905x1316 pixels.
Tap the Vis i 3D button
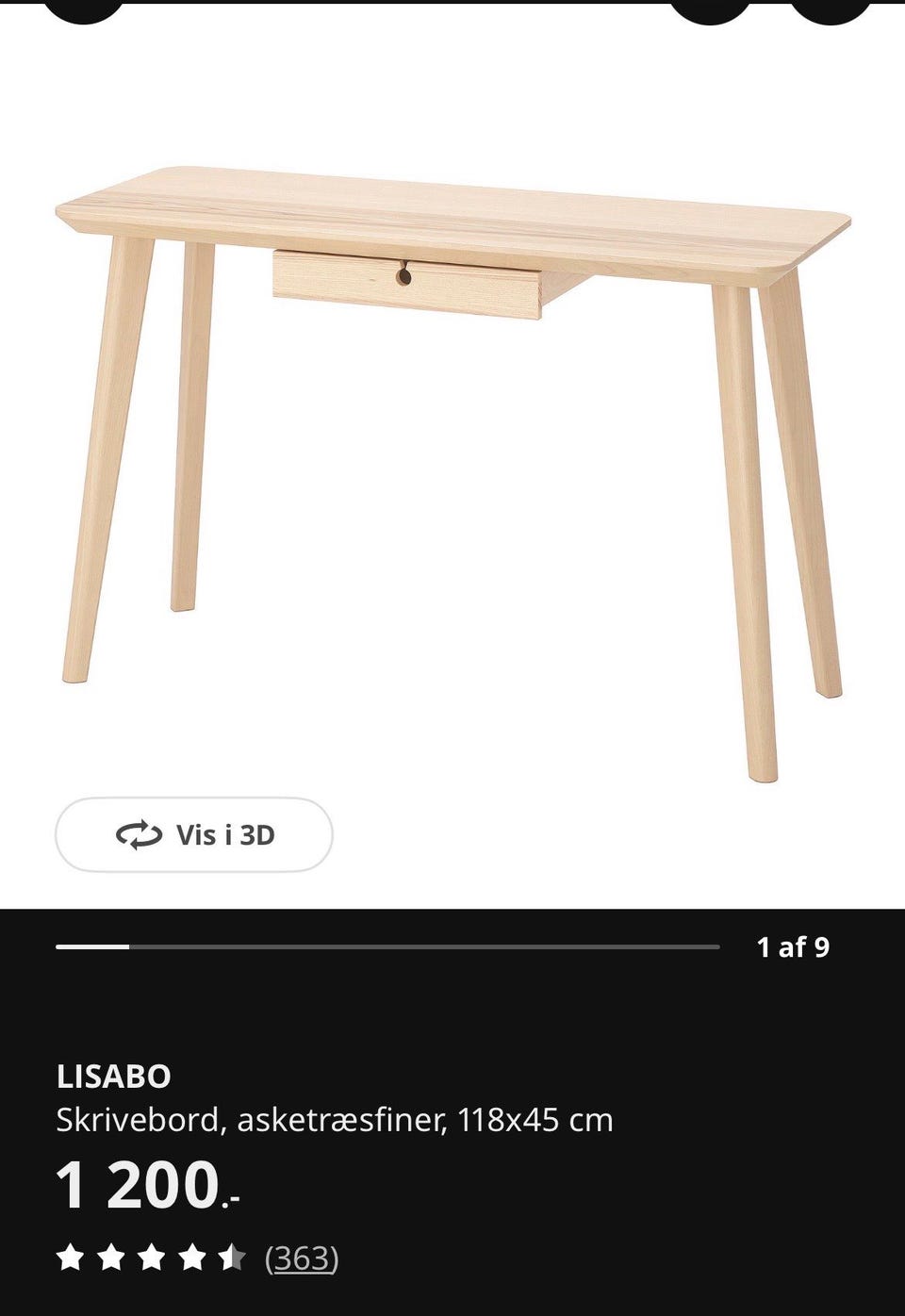coord(194,835)
